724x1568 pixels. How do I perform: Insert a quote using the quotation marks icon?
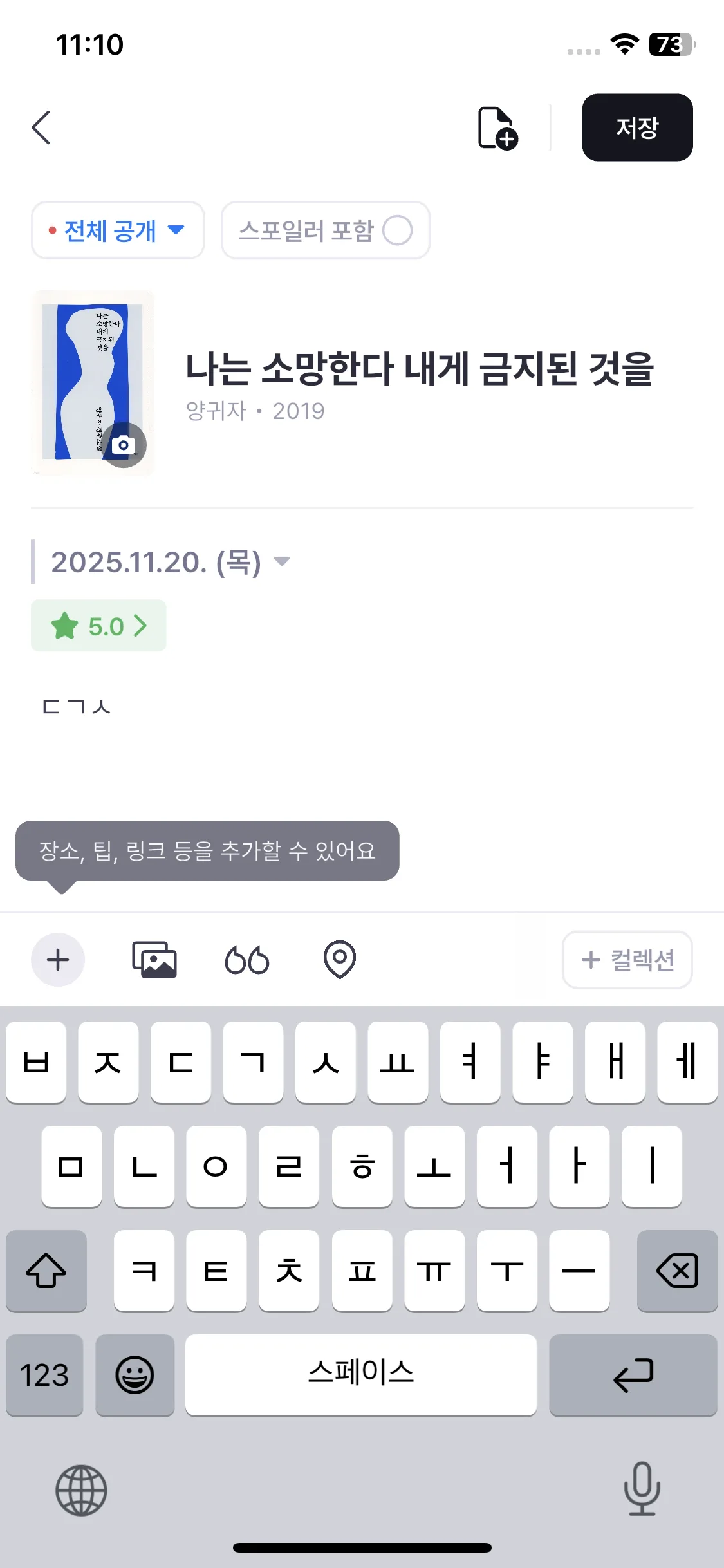pos(248,959)
